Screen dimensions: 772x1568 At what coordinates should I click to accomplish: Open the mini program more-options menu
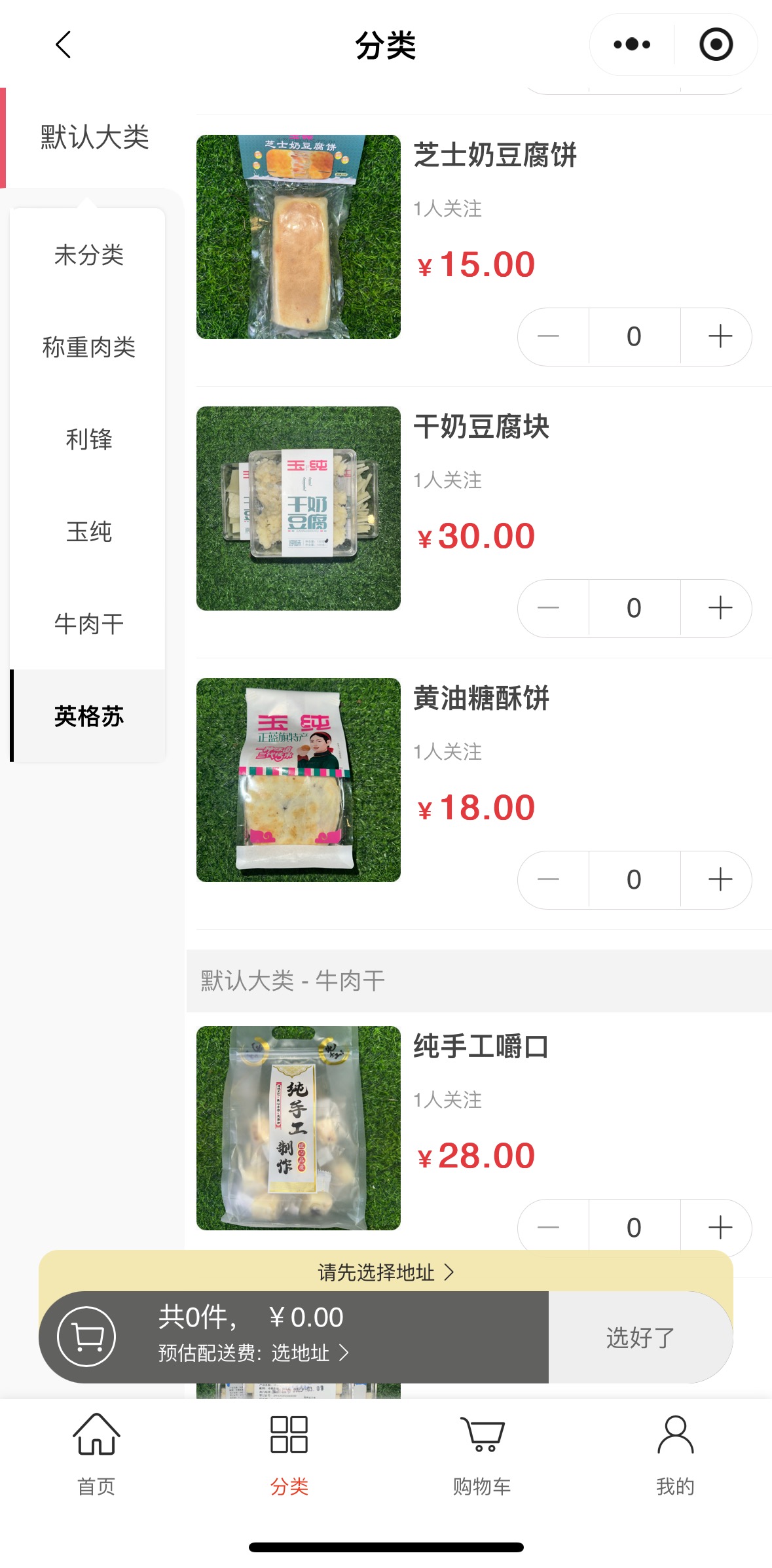coord(632,45)
